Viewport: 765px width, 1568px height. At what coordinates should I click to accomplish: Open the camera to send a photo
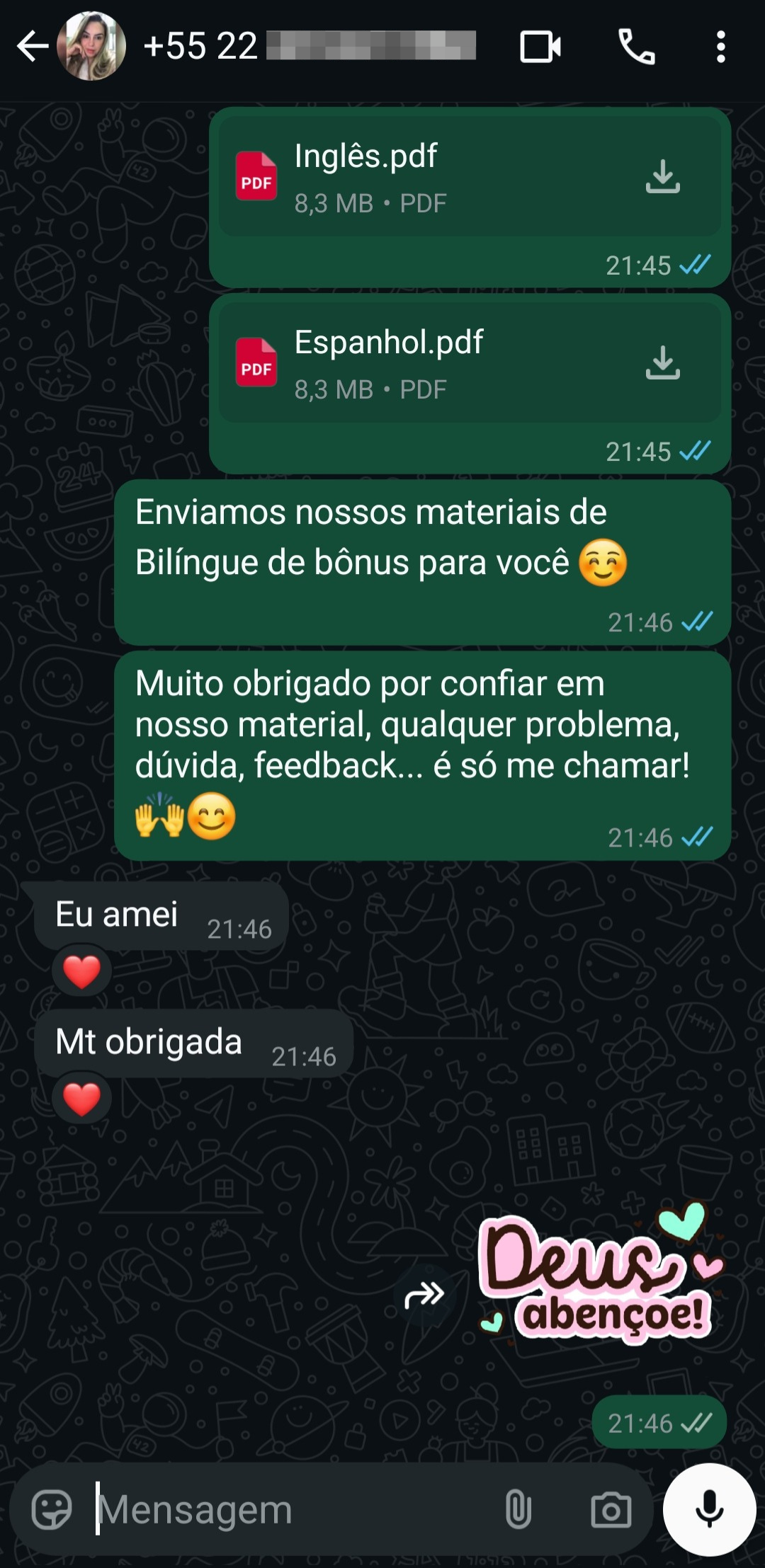[x=611, y=1509]
